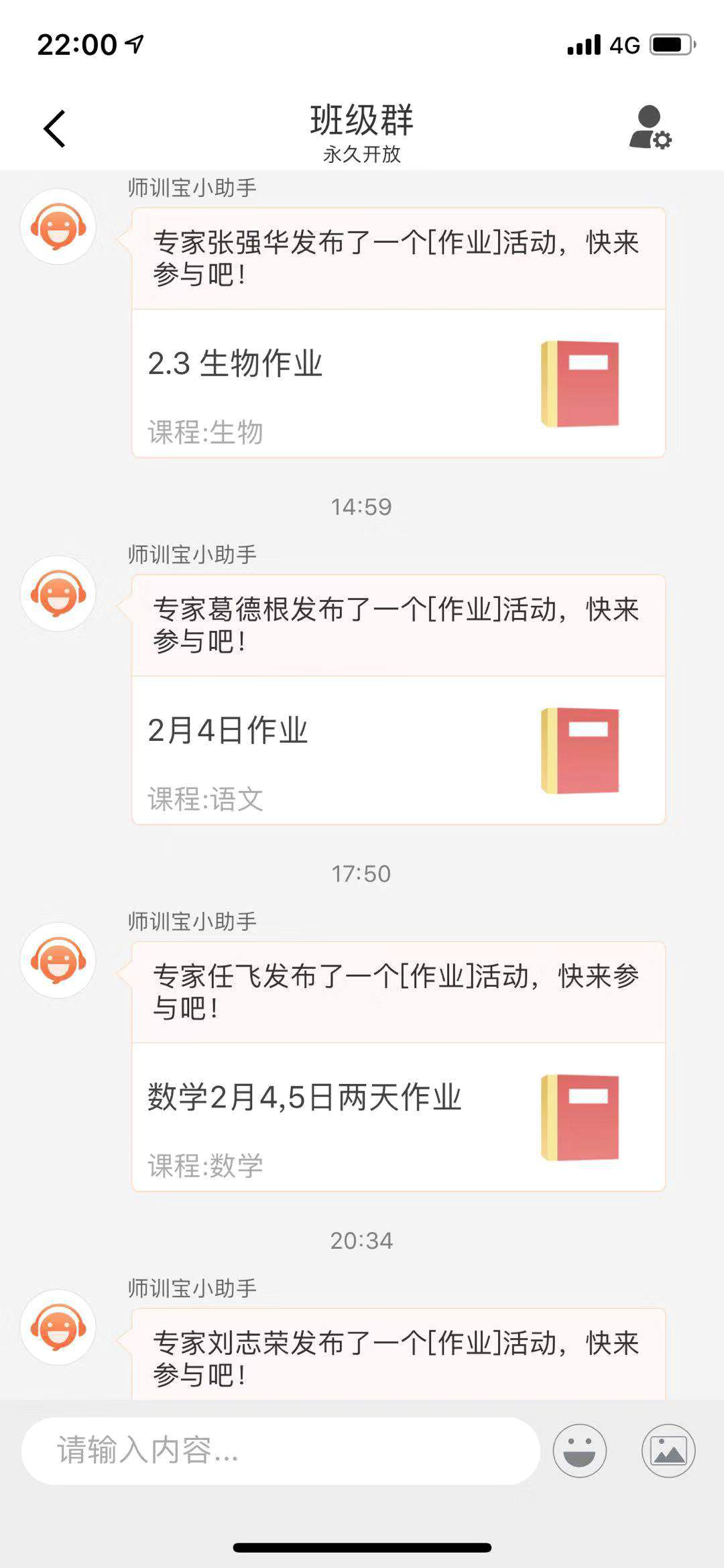Open the 2.3 生物作业 assignment card
This screenshot has height=1568, width=724.
coord(398,383)
